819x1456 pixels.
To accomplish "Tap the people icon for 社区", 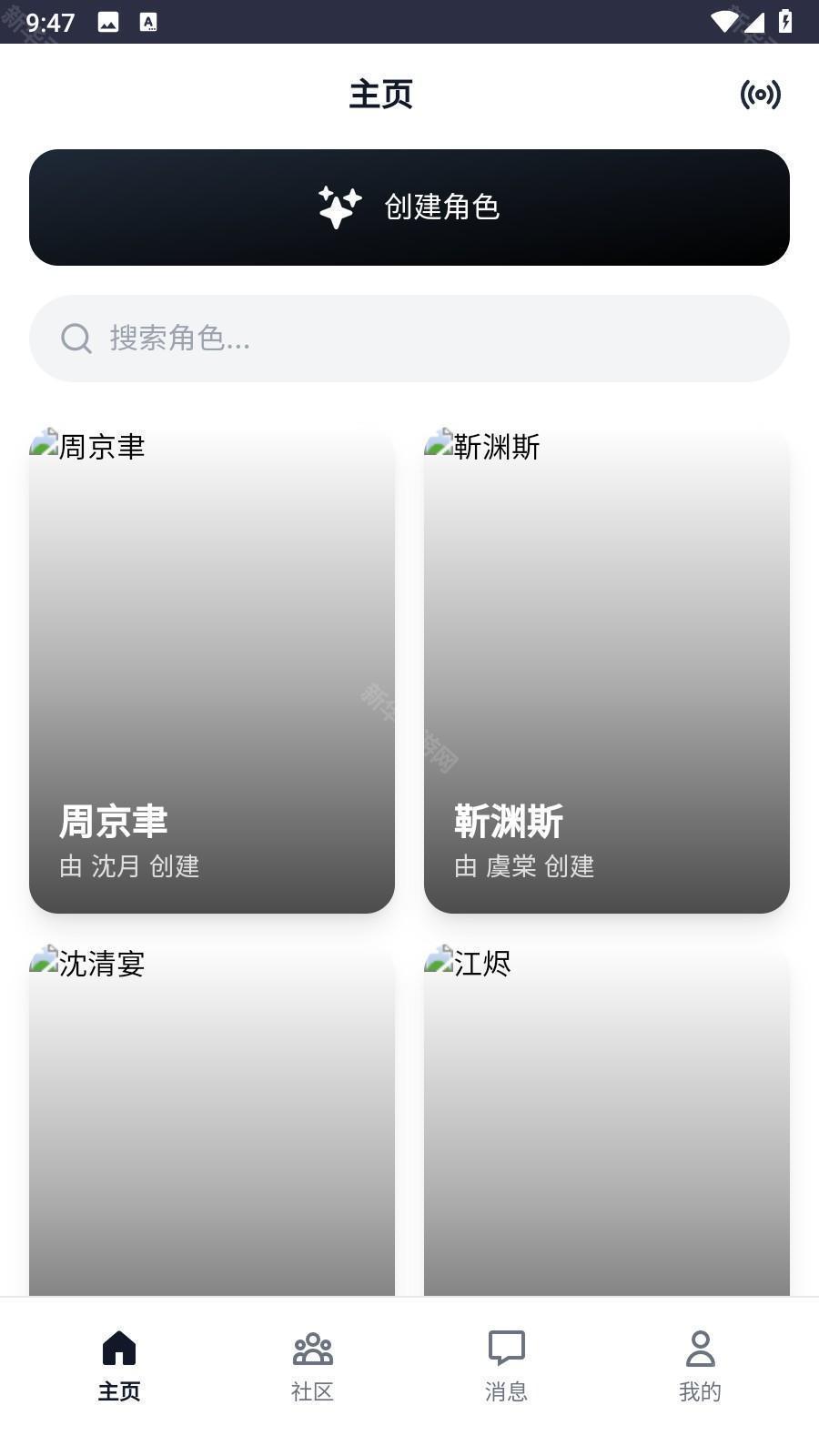I will point(312,1348).
